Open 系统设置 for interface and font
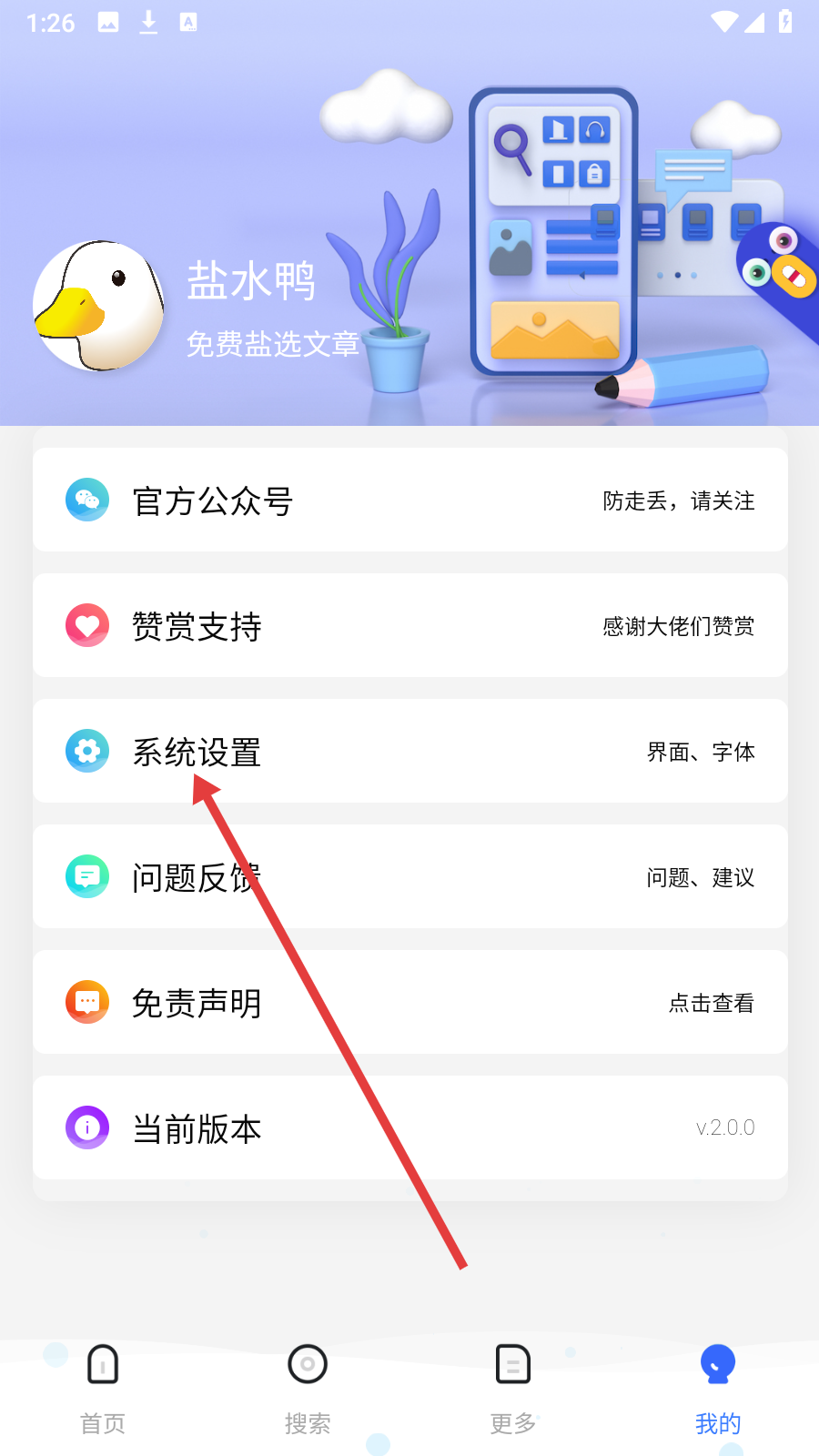This screenshot has height=1456, width=819. point(409,751)
